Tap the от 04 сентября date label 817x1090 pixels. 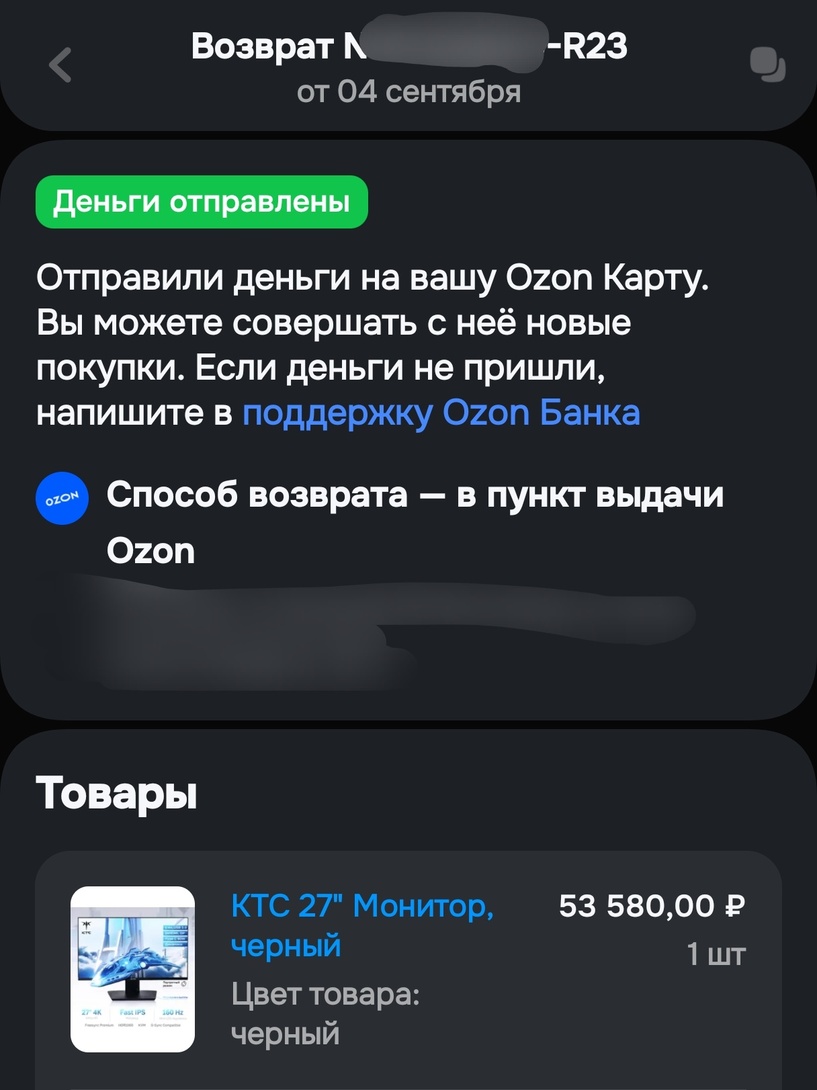tap(408, 92)
